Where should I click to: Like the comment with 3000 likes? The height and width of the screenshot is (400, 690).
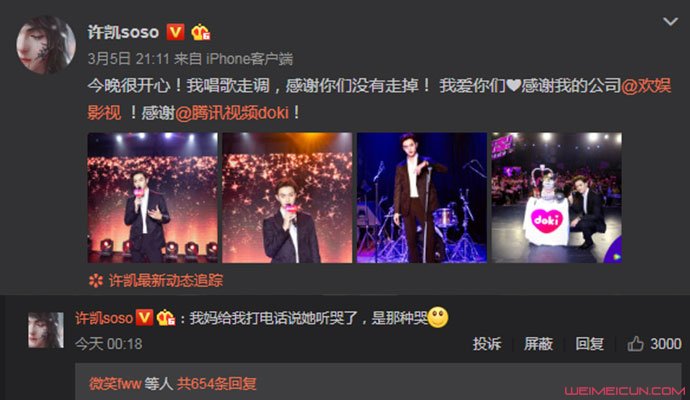point(654,344)
